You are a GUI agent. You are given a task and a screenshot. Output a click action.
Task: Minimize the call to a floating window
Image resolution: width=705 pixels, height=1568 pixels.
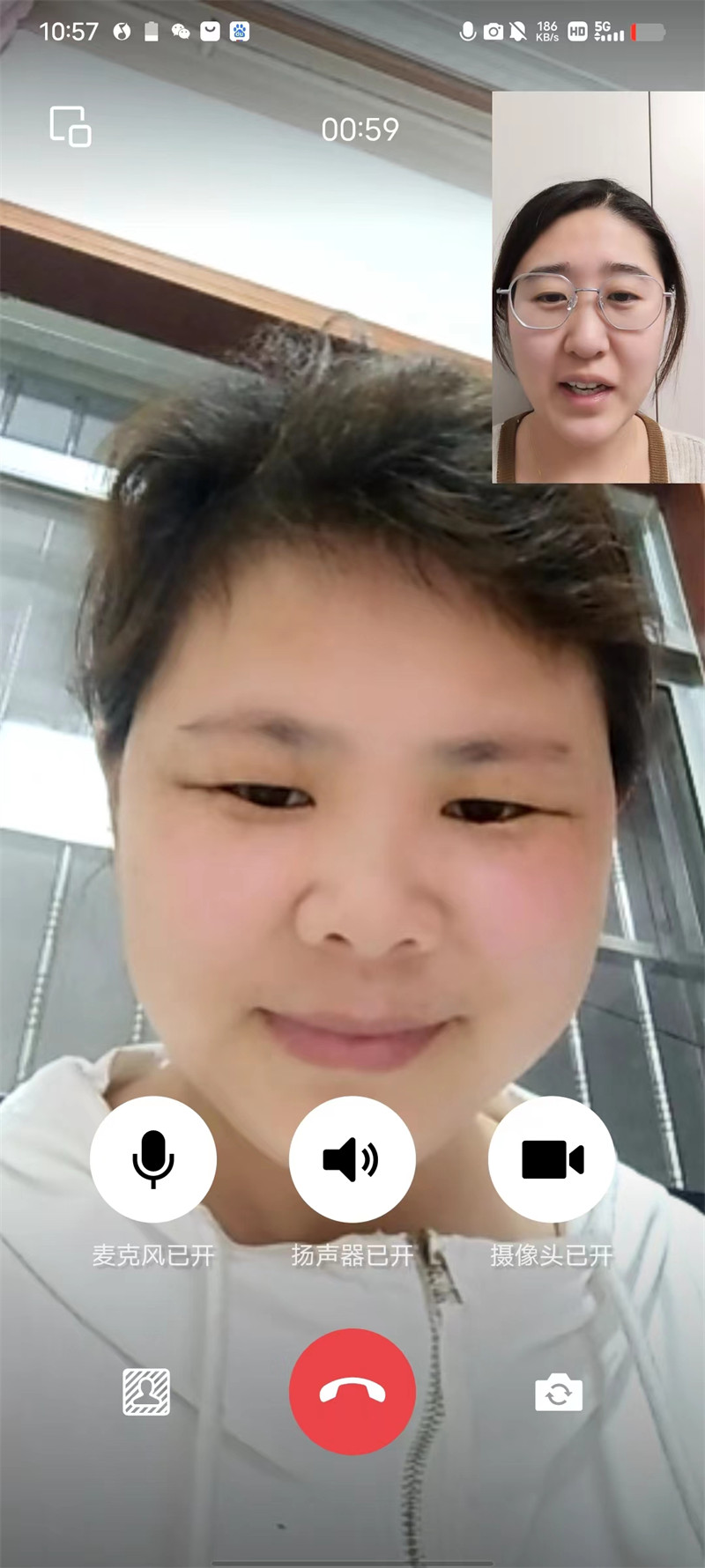70,127
